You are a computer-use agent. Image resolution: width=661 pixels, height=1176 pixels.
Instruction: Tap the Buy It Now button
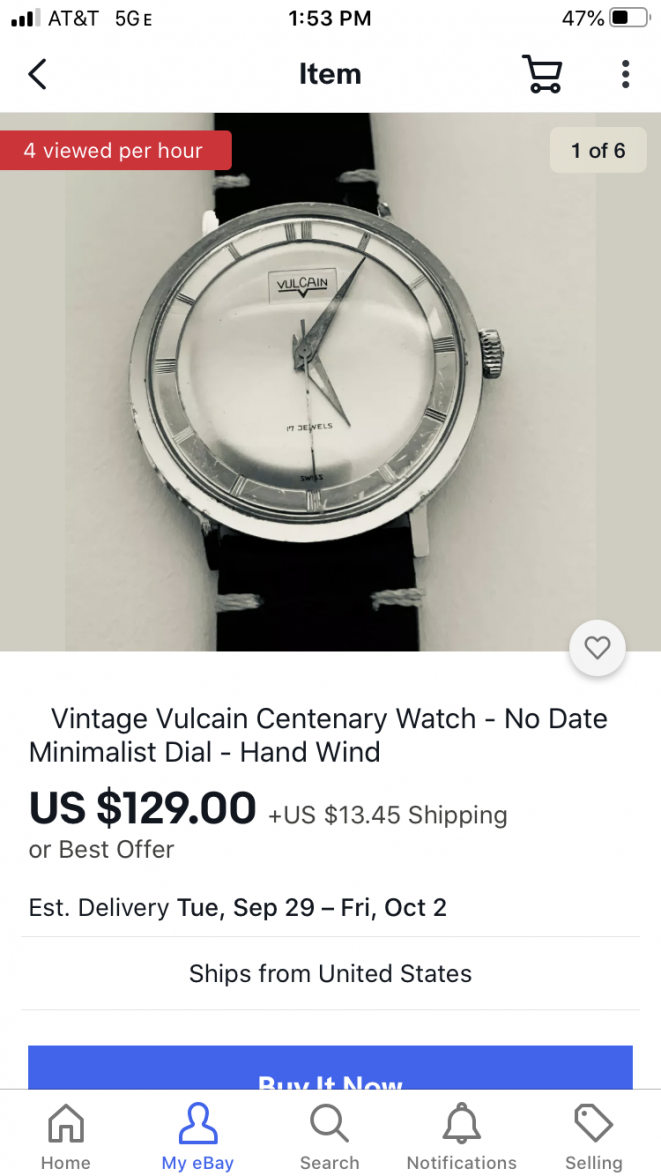click(x=330, y=1070)
